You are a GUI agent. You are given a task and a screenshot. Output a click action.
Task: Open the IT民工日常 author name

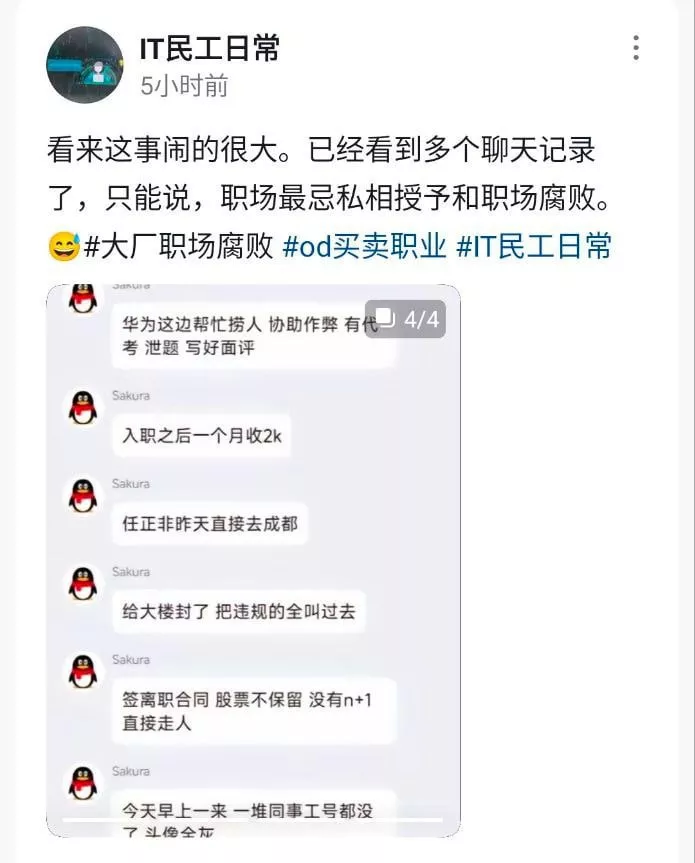210,48
